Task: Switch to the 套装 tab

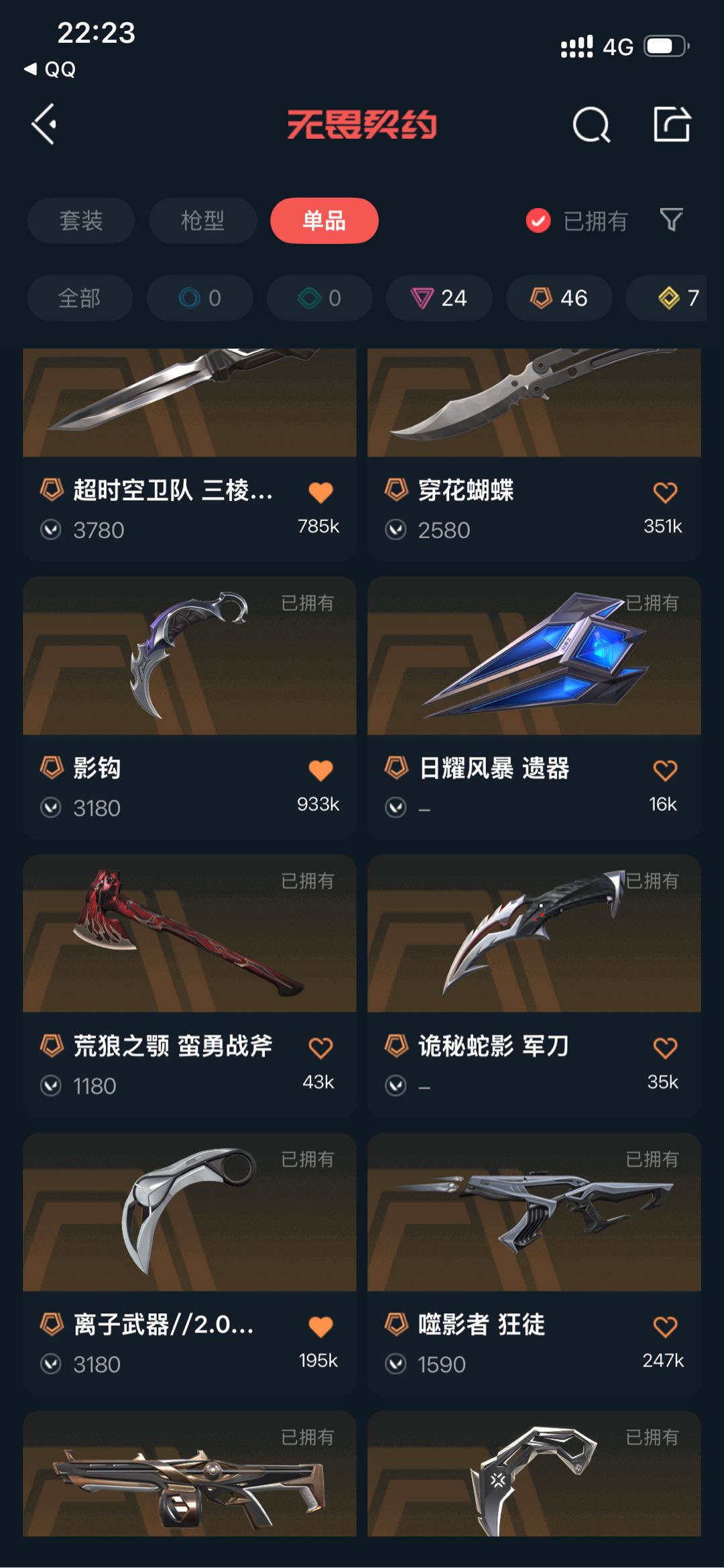Action: coord(80,221)
